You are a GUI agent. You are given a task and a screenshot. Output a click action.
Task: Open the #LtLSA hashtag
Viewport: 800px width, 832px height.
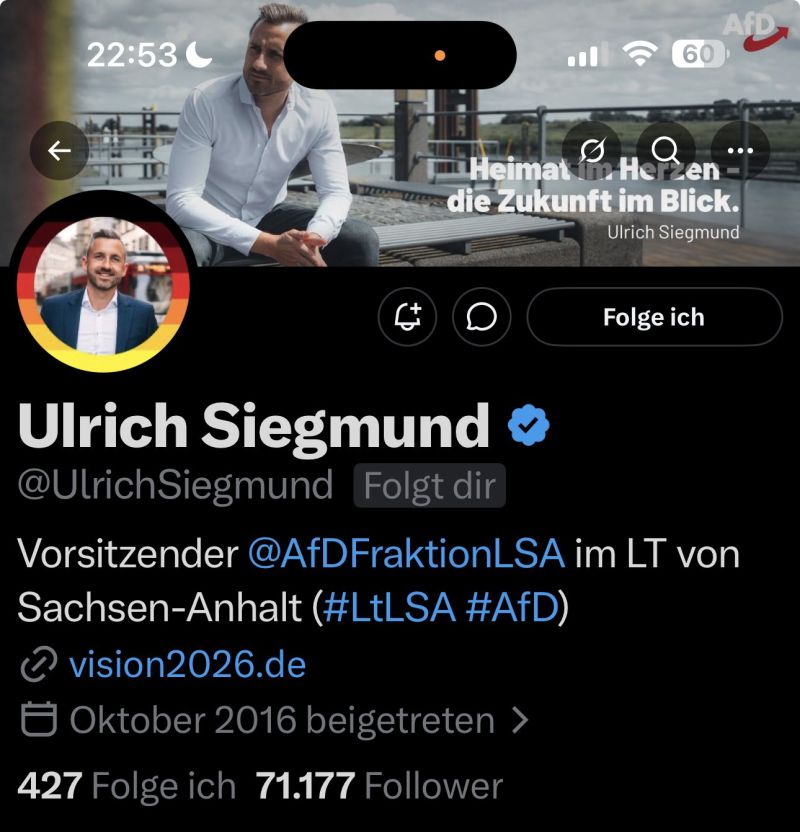391,608
